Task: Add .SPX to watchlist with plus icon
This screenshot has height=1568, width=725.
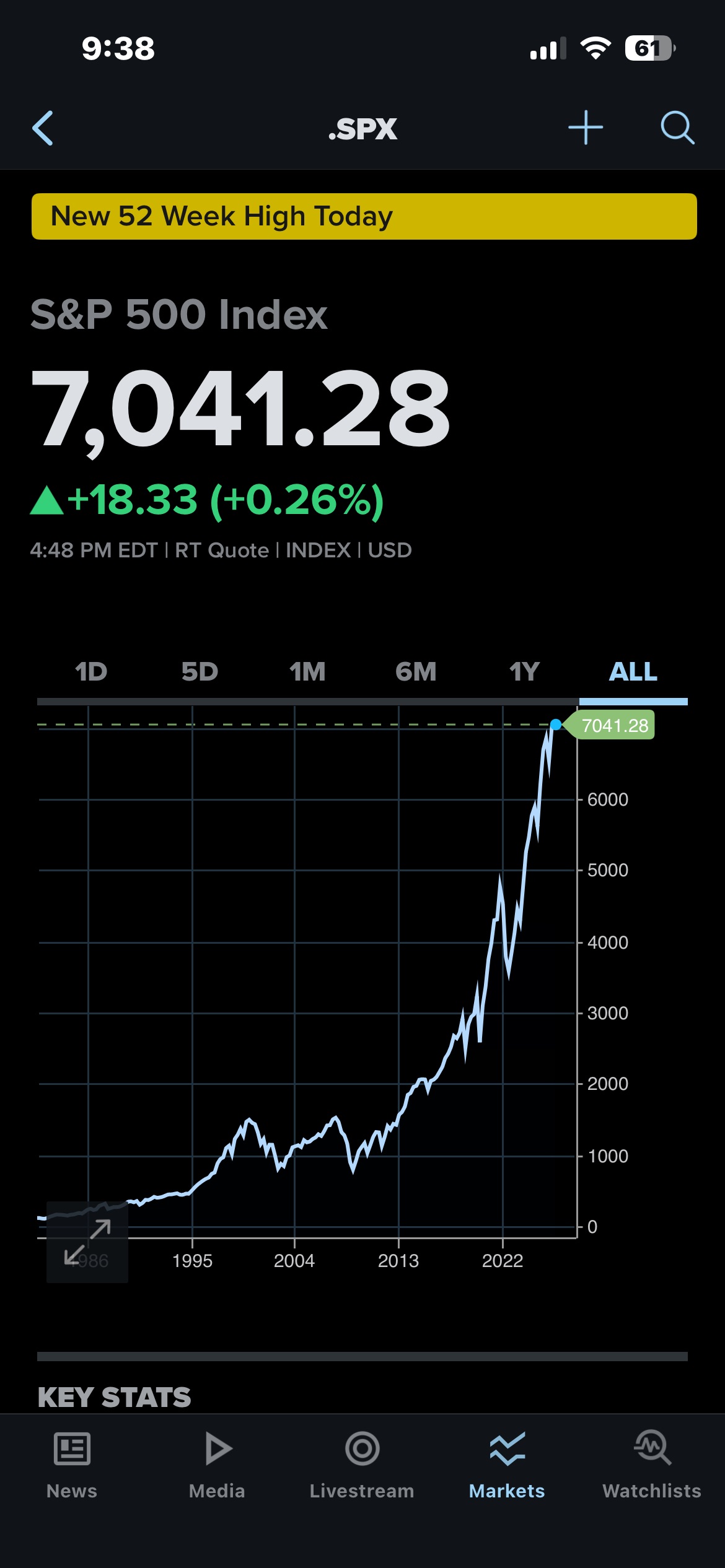Action: tap(586, 128)
